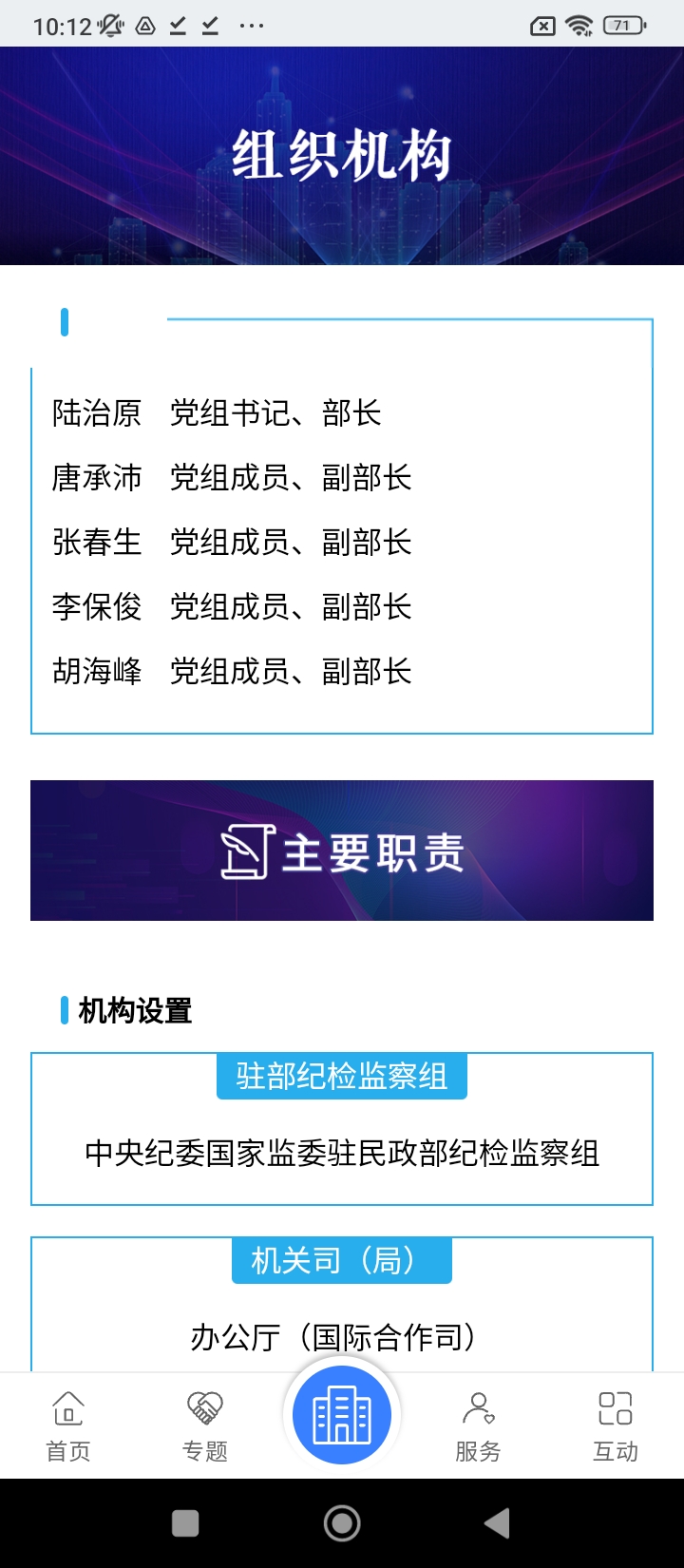Switch to the 专题 tab
Viewport: 684px width, 1568px height.
click(205, 1425)
